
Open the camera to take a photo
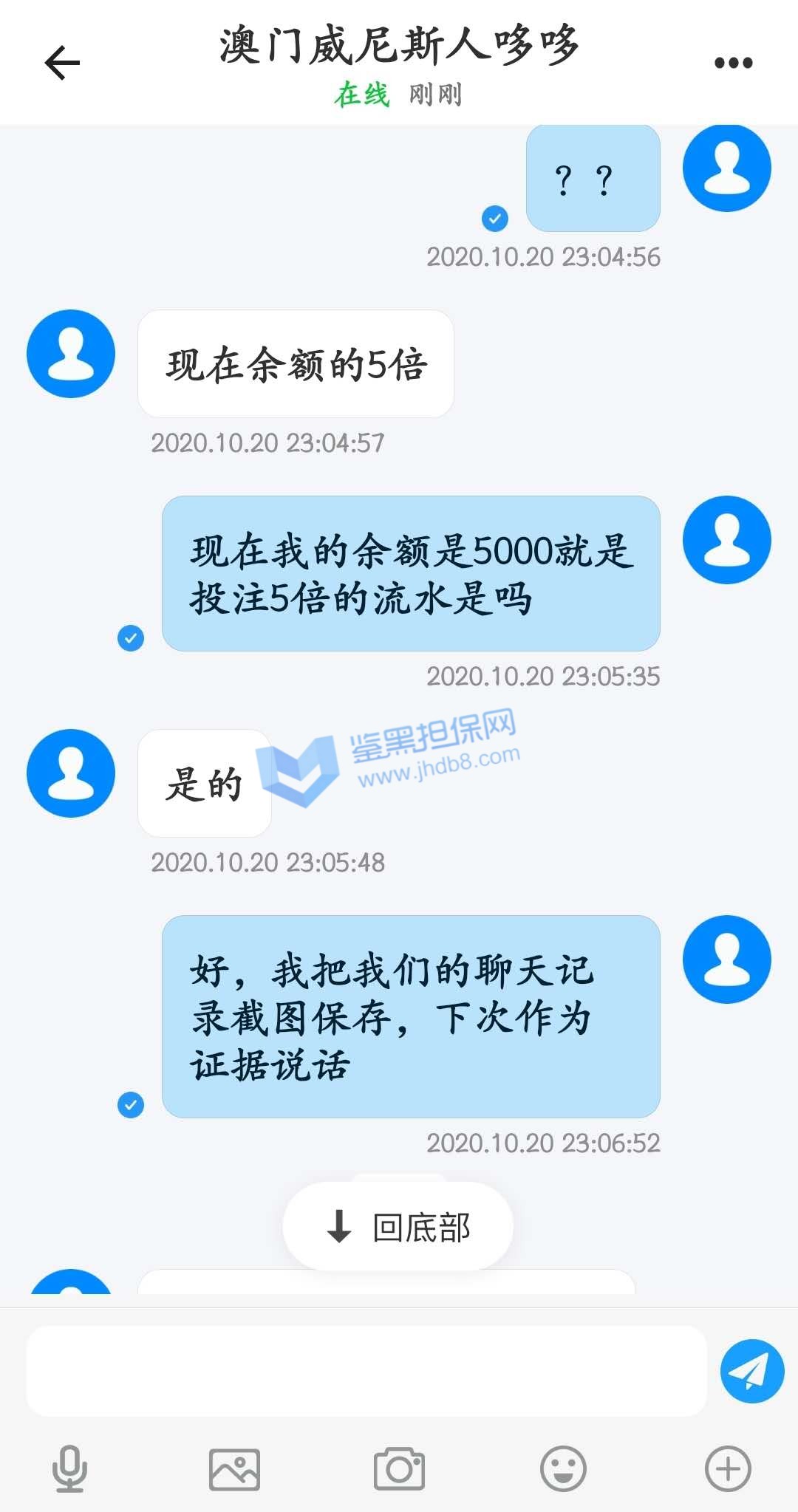(399, 1468)
